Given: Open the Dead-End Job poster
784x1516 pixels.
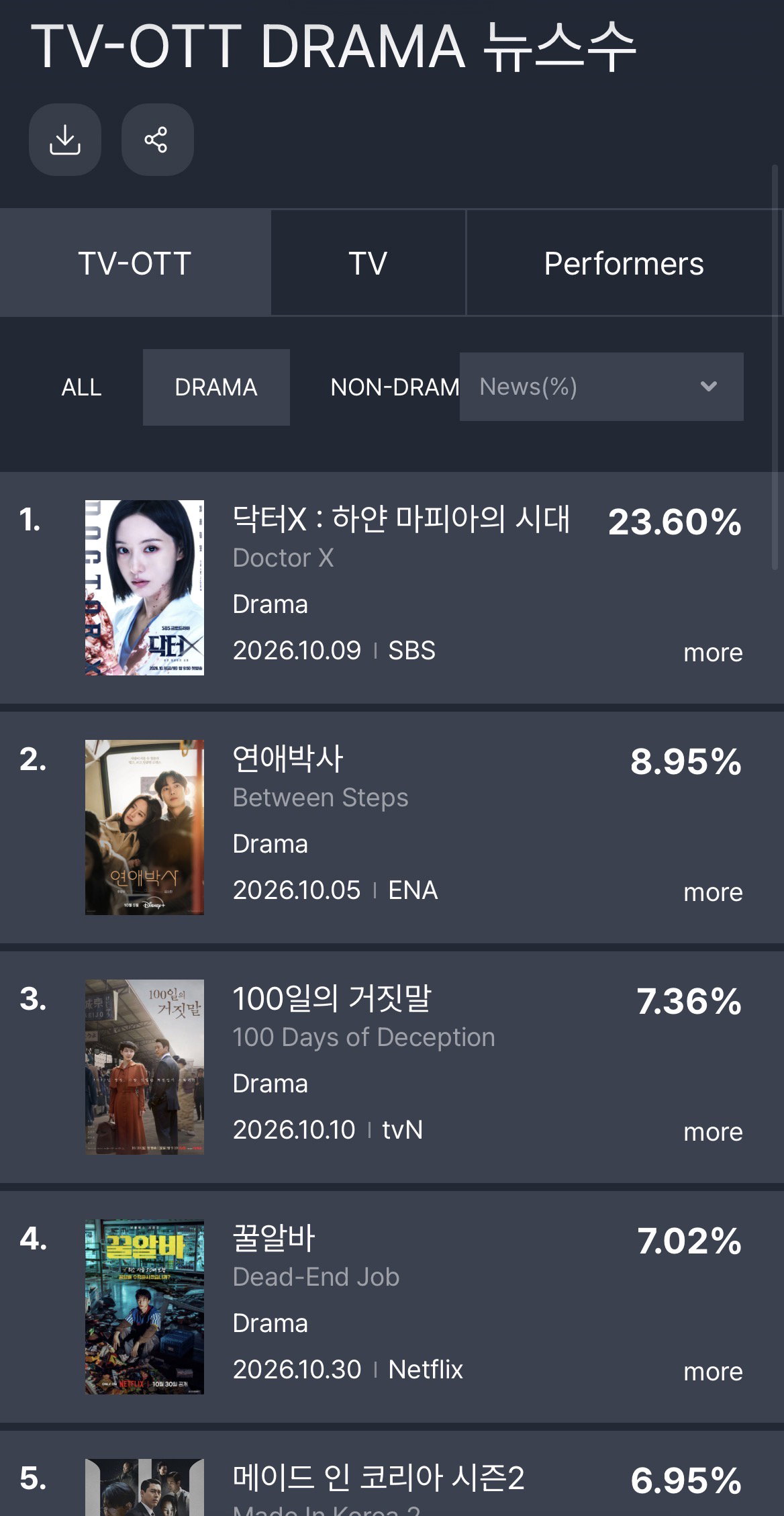Looking at the screenshot, I should coord(144,1307).
